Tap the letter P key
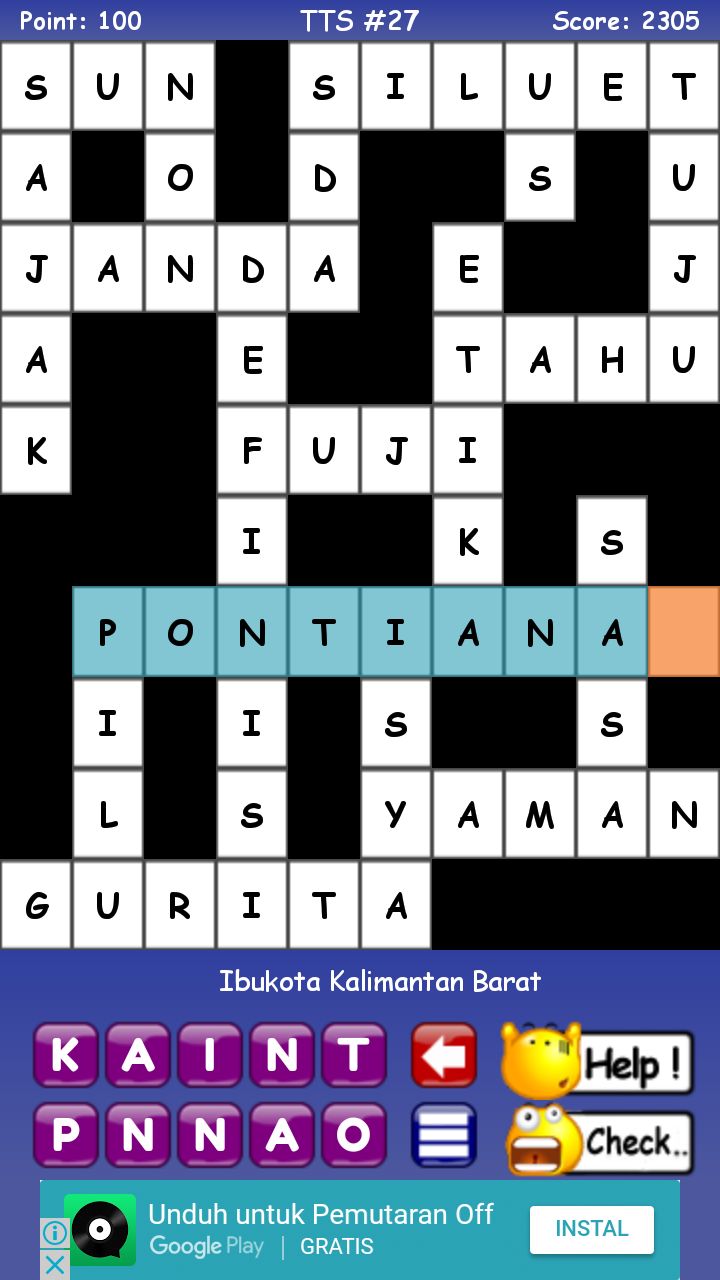Image resolution: width=720 pixels, height=1280 pixels. [66, 1135]
